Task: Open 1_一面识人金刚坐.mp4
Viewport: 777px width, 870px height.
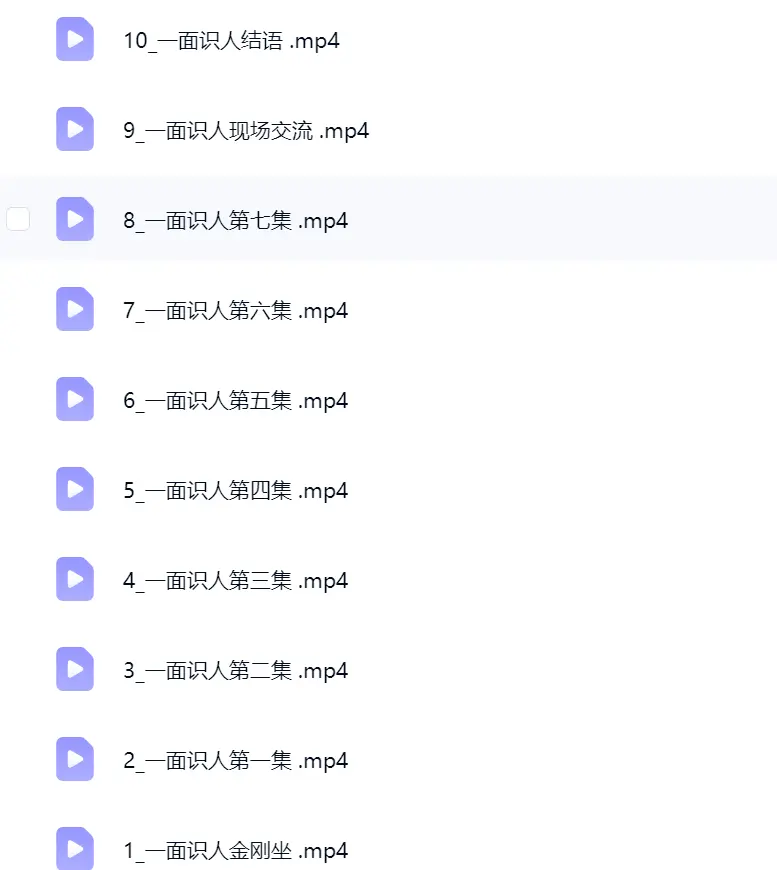Action: 235,850
